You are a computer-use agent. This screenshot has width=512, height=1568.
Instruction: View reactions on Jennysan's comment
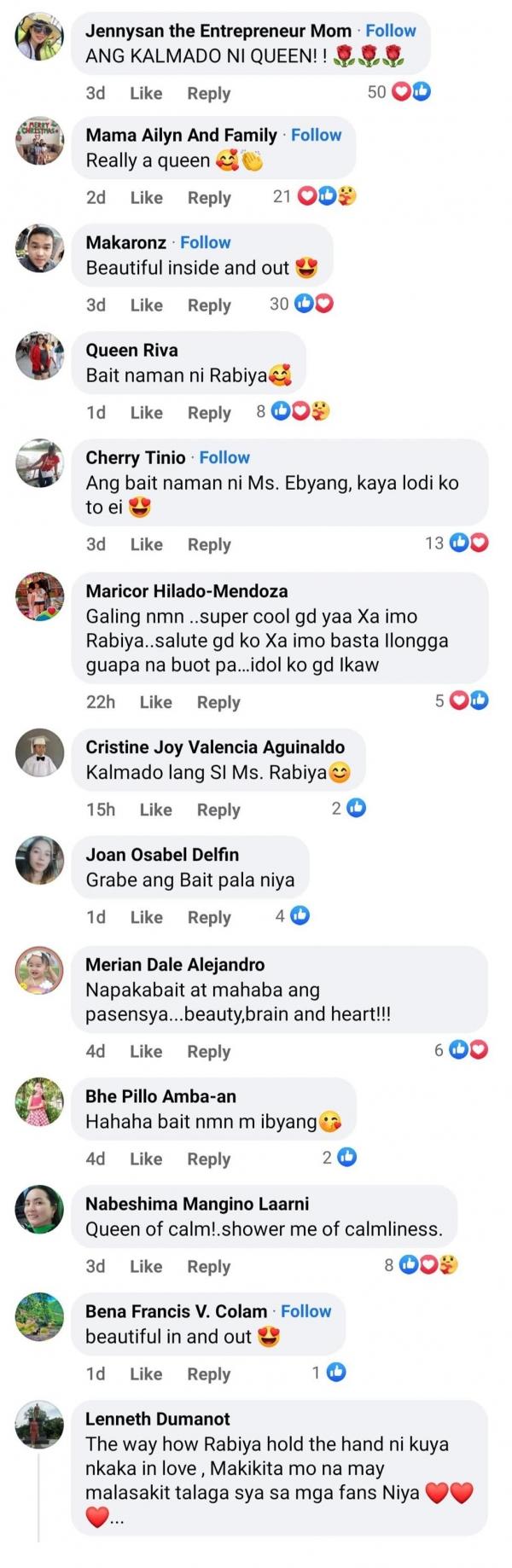[x=399, y=91]
